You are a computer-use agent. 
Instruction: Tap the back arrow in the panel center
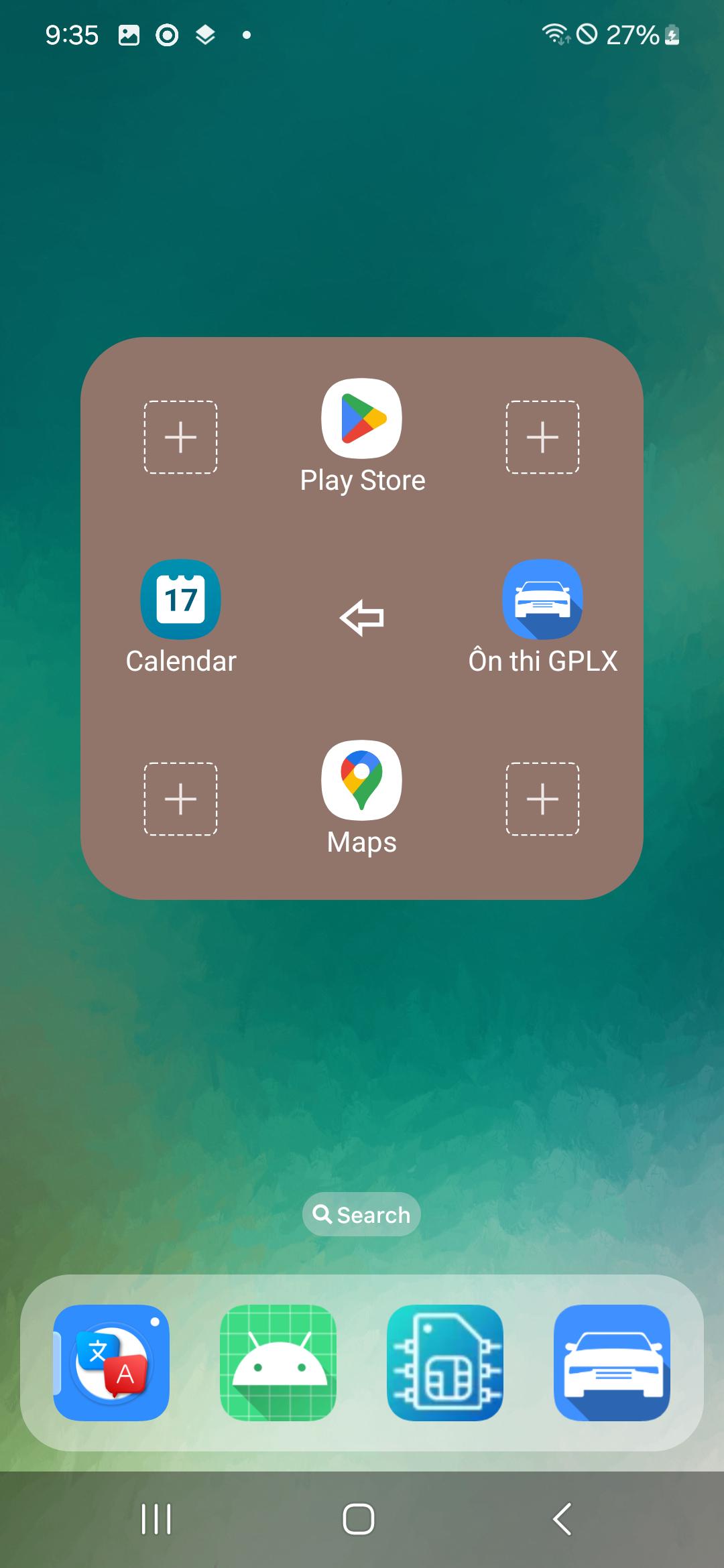coord(362,618)
